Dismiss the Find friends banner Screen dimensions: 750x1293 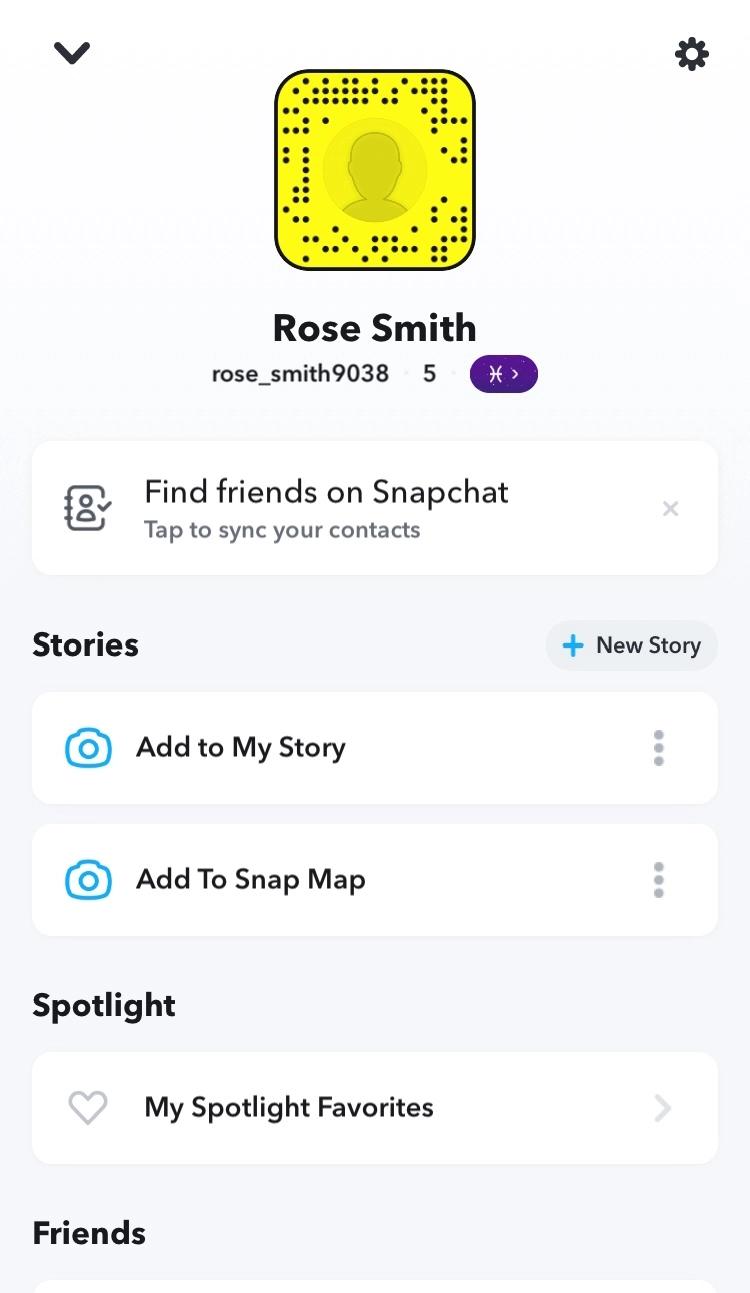point(671,509)
